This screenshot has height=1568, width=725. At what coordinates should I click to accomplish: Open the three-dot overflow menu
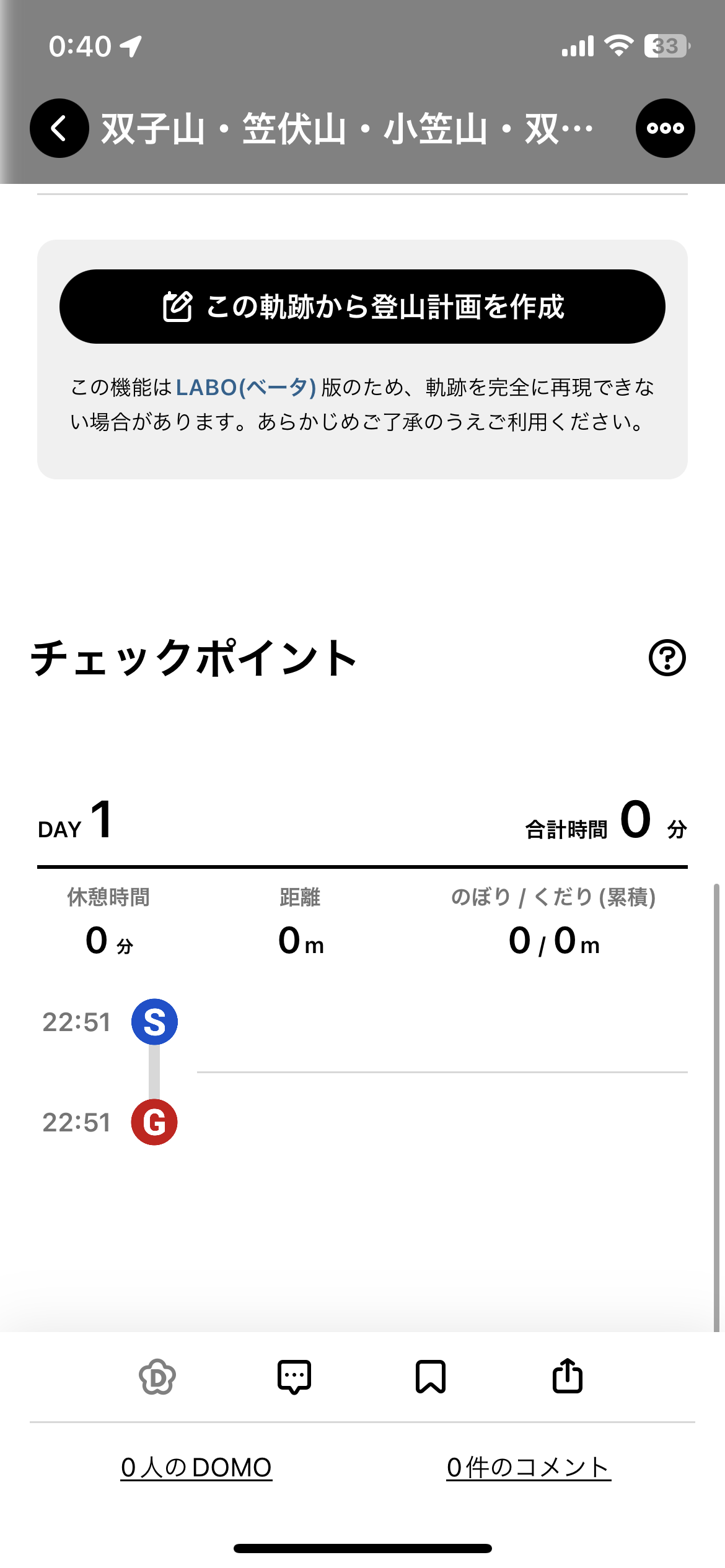coord(665,128)
